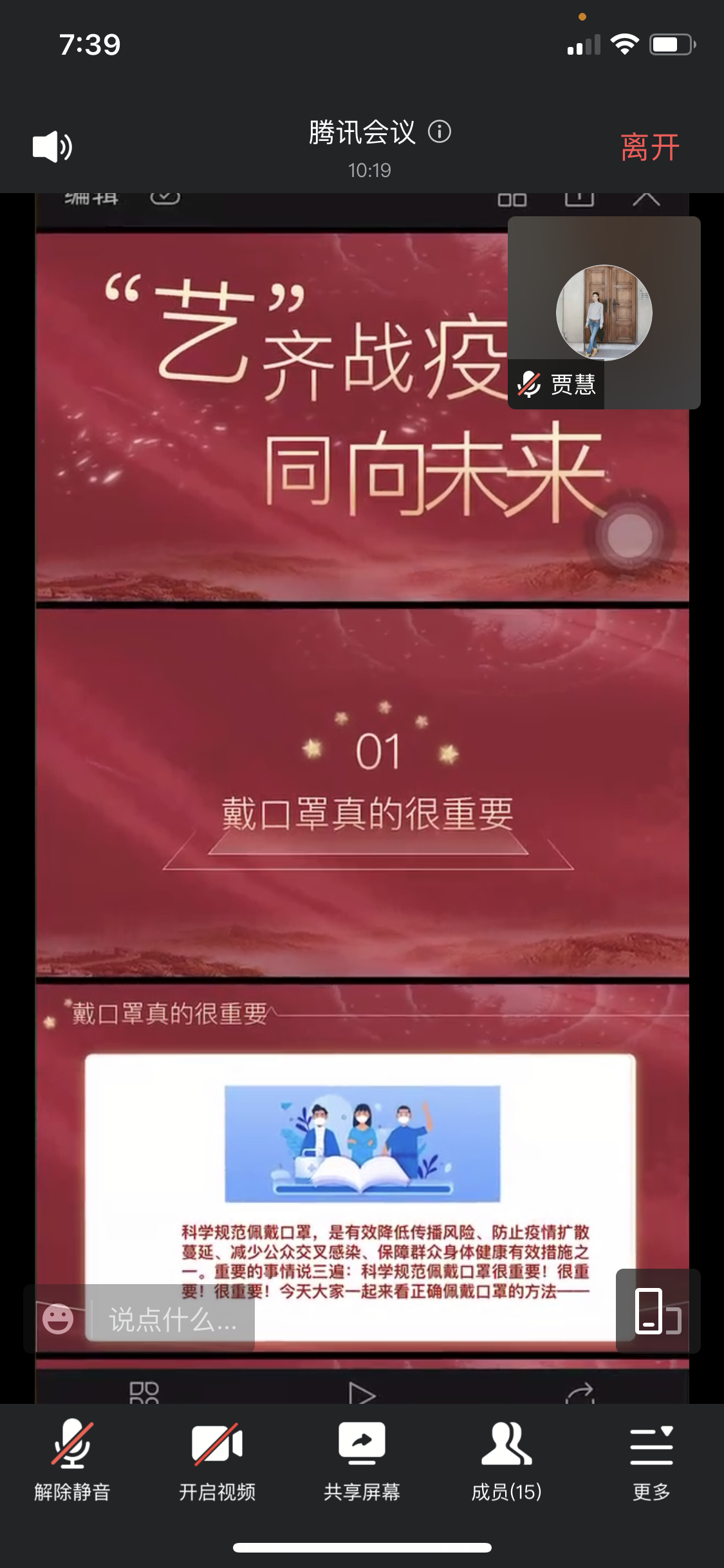Screen dimensions: 724x1568
Task: Open meeting info next to 腾讯会议
Action: [440, 132]
